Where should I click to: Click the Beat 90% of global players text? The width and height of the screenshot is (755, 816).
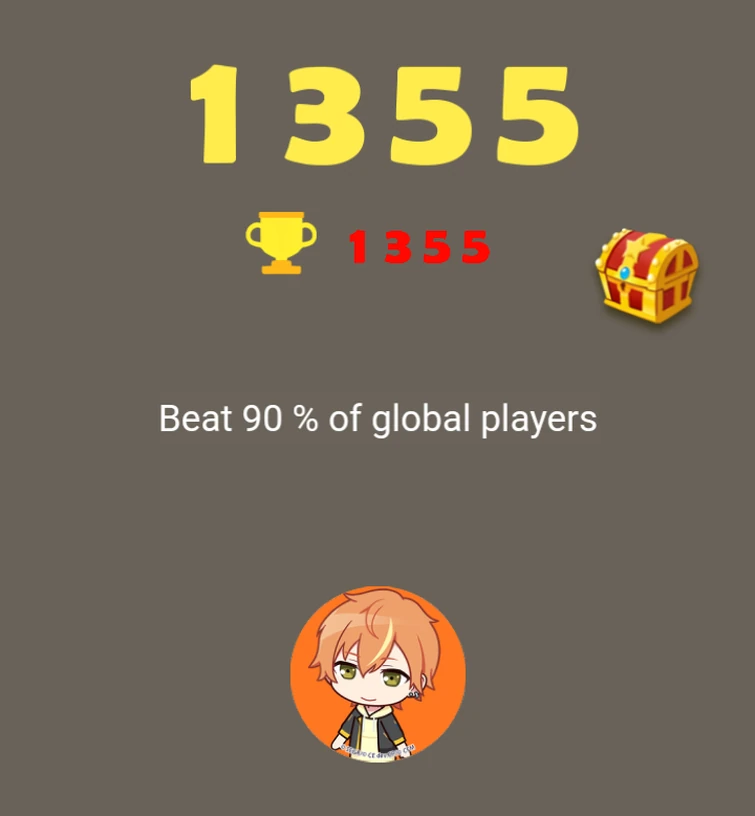[377, 419]
